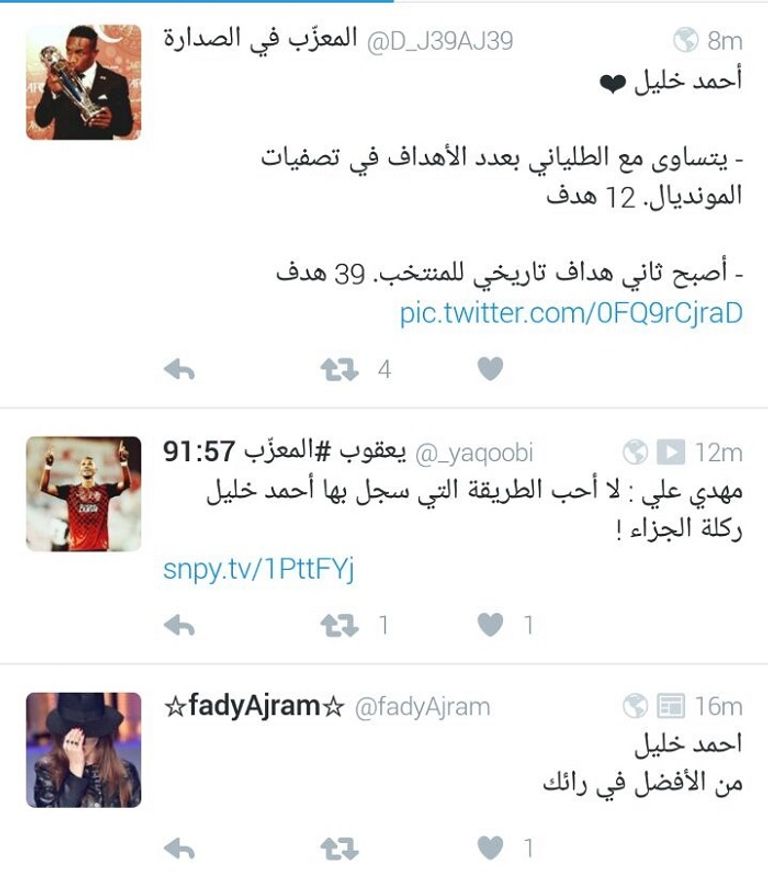The height and width of the screenshot is (880, 768).
Task: Retweet the tweet by @_yaqoobi
Action: 339,626
